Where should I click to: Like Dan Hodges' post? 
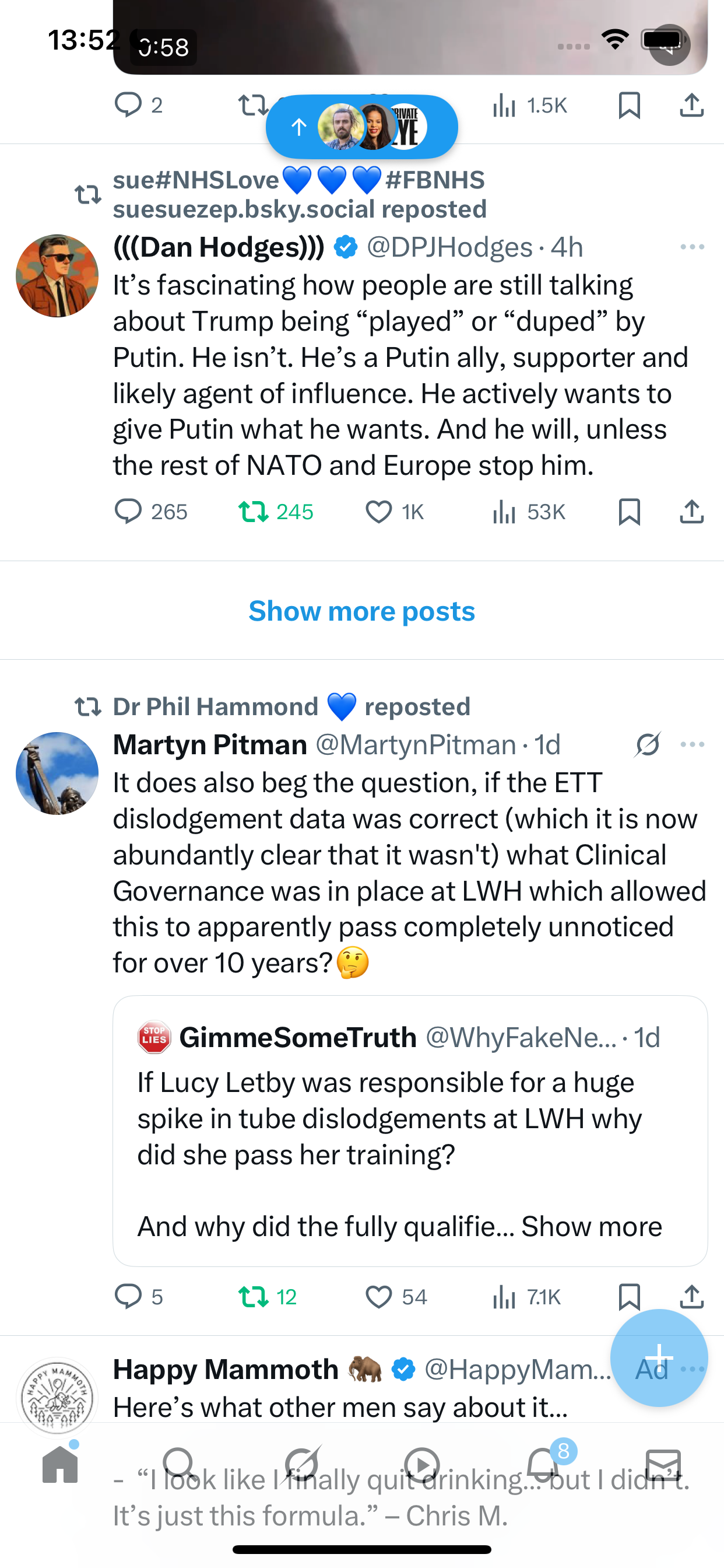pyautogui.click(x=378, y=512)
